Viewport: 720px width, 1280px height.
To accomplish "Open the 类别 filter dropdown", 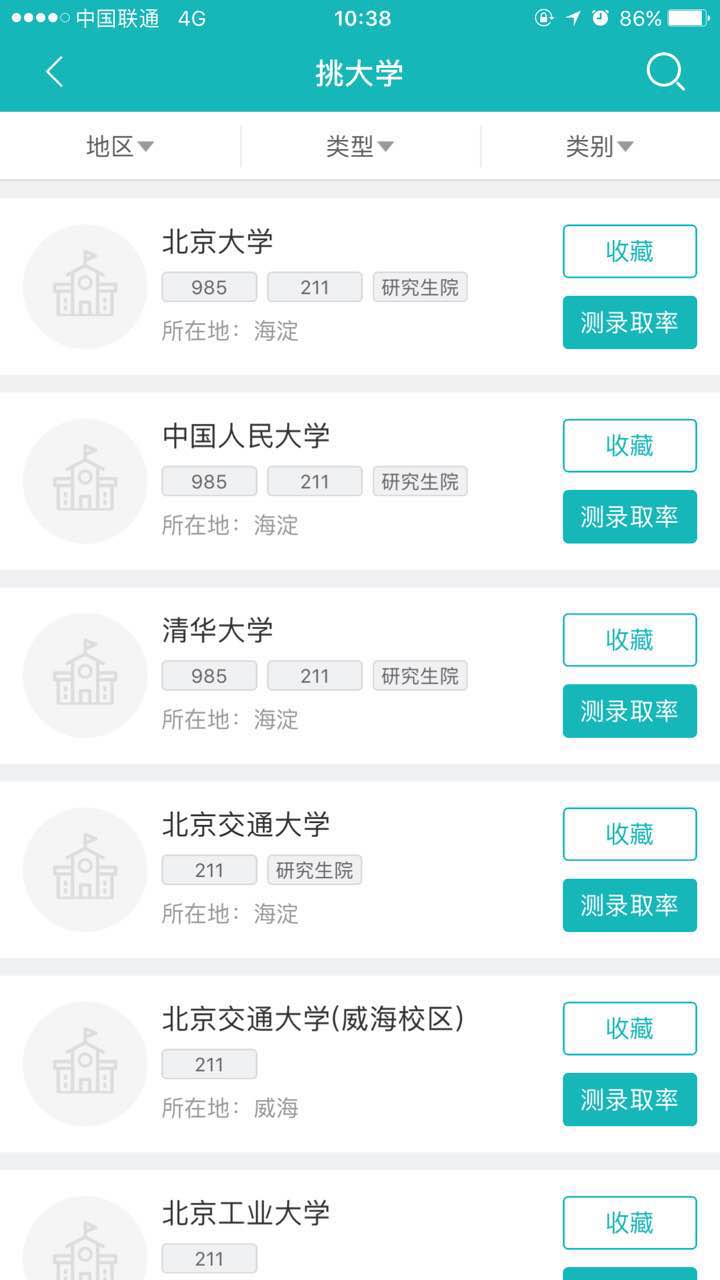I will (x=597, y=145).
